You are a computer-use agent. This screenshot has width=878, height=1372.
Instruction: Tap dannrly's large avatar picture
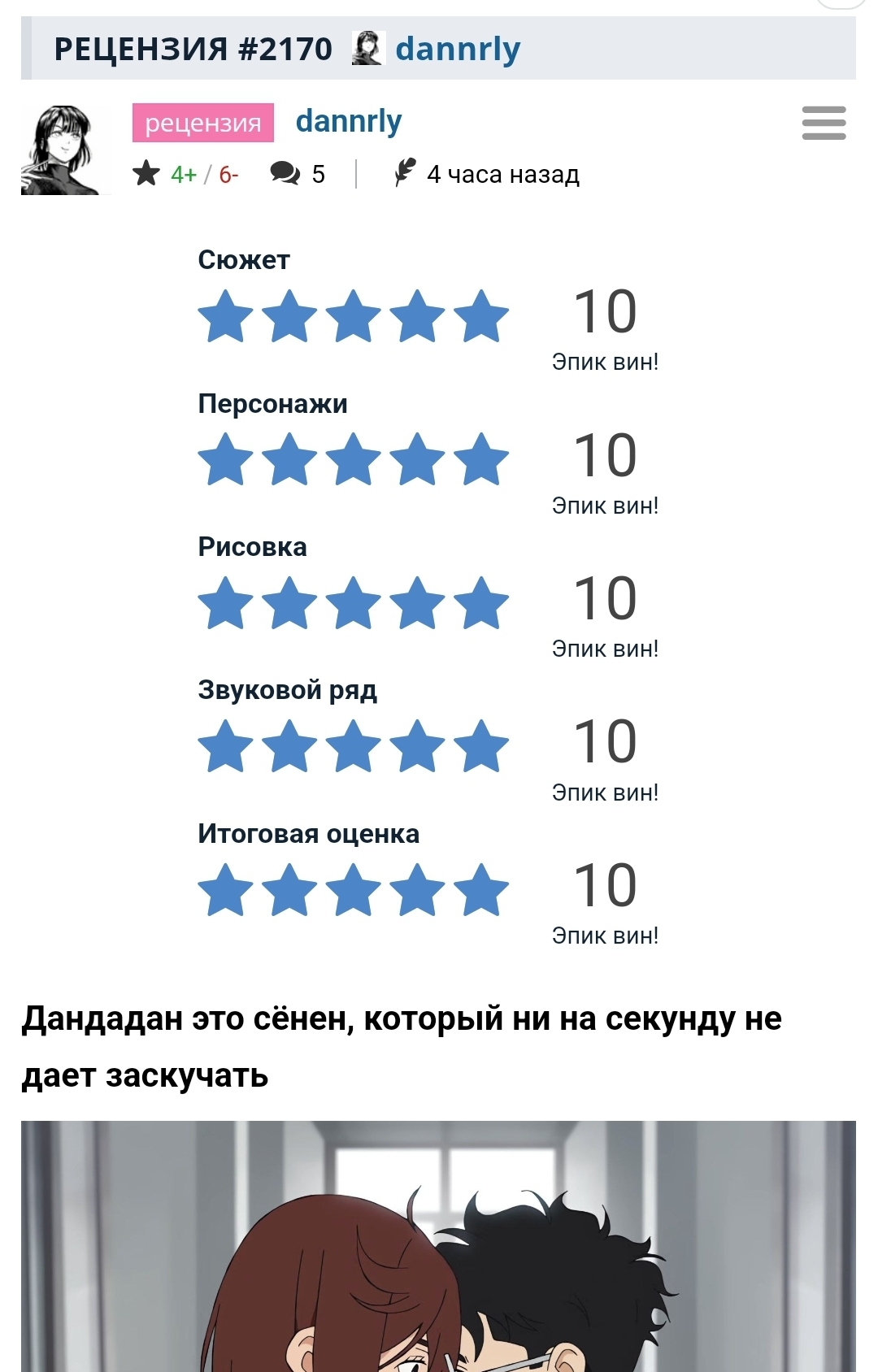63,150
